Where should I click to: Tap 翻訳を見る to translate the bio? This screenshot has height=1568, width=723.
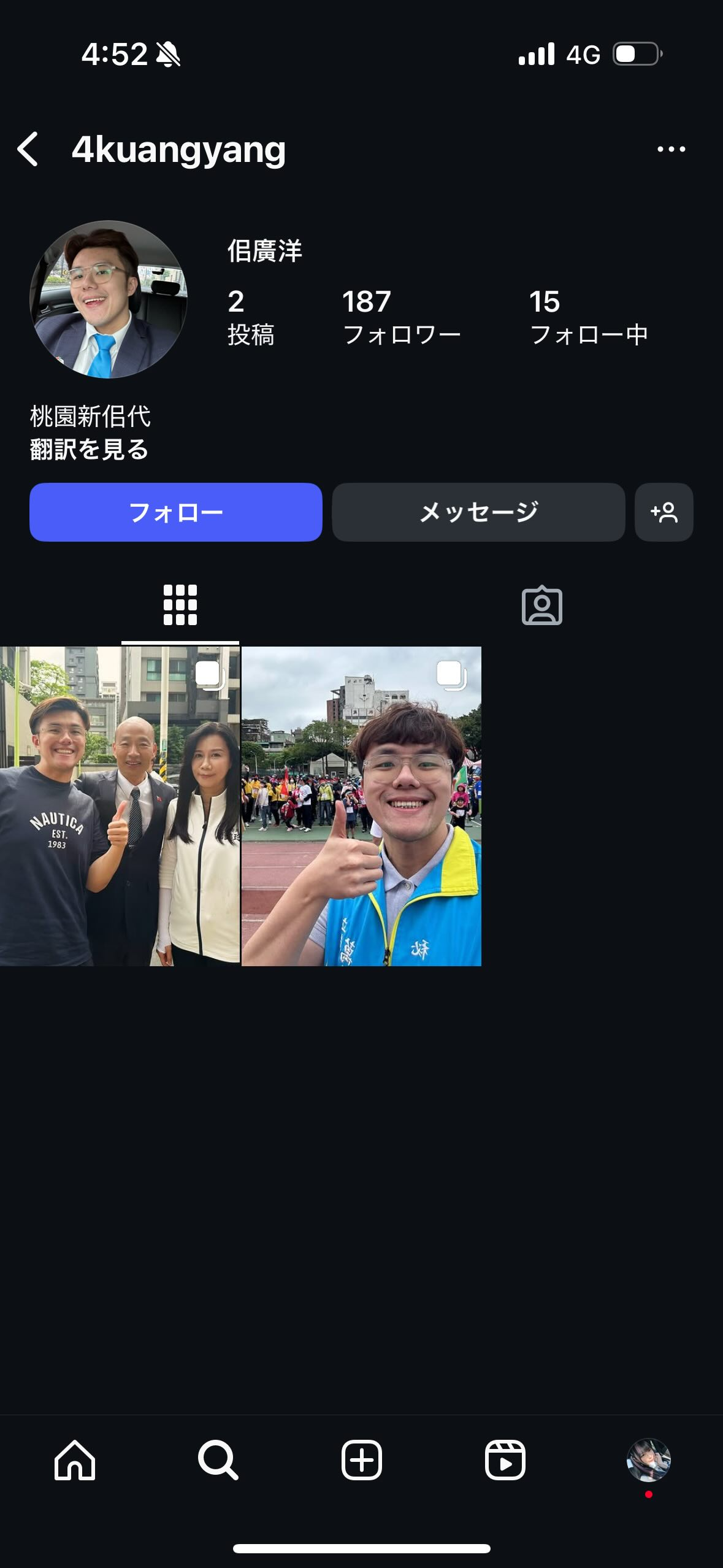[90, 449]
